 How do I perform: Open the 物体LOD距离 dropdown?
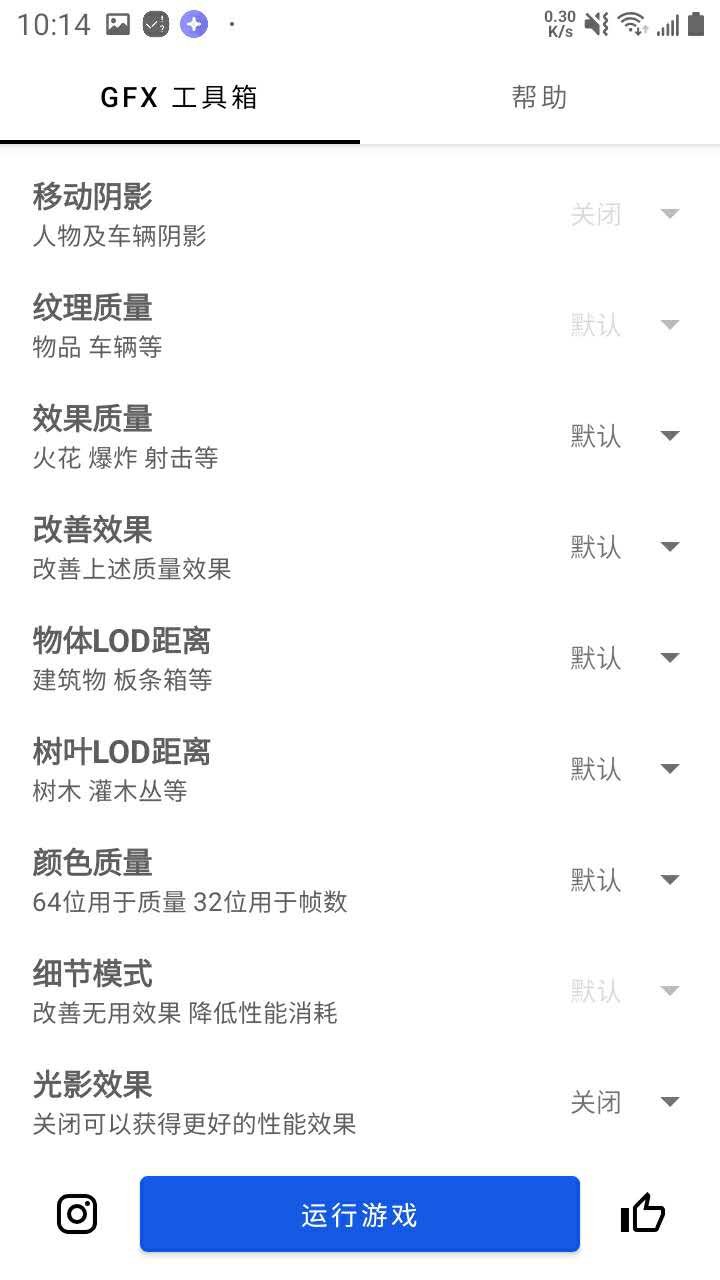(x=669, y=658)
